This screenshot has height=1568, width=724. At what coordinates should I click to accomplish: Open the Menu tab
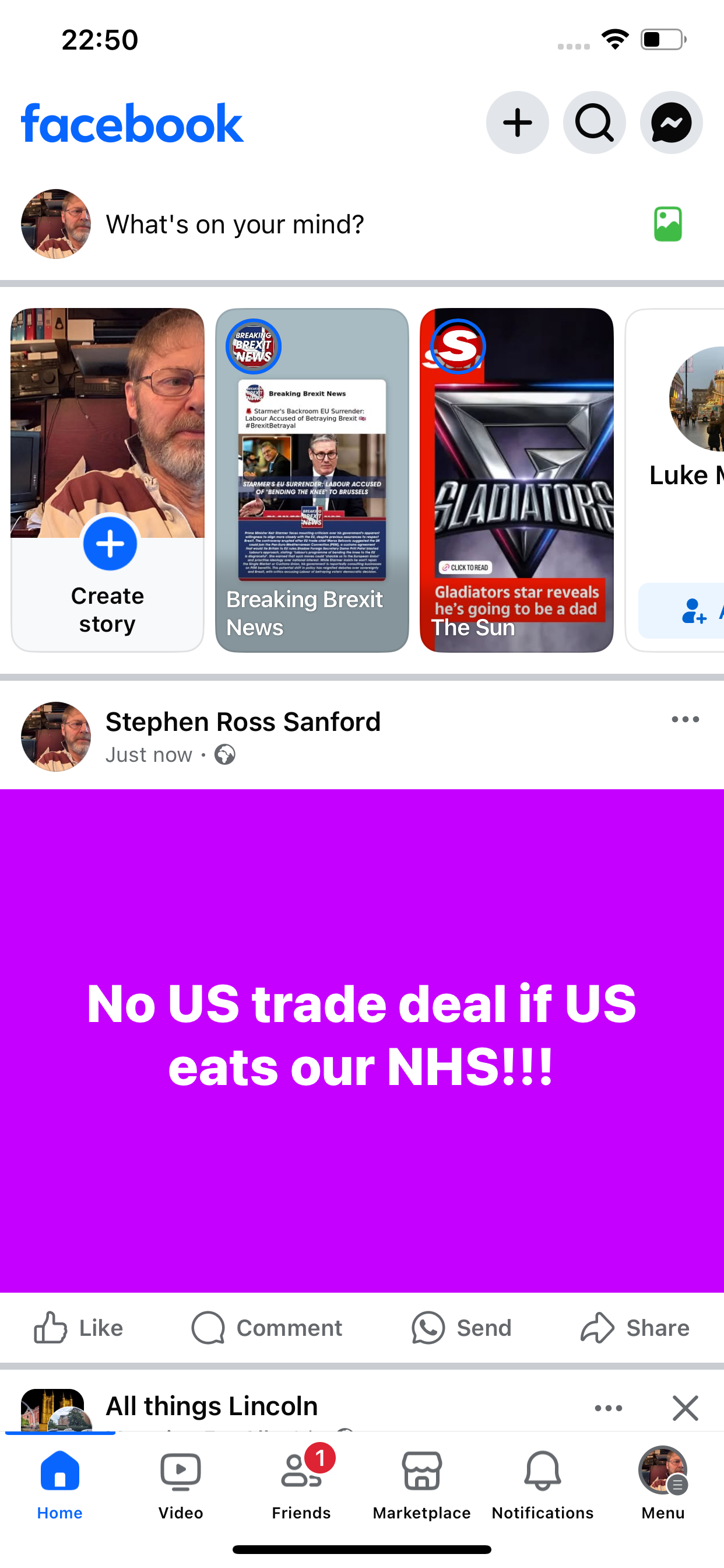663,1485
